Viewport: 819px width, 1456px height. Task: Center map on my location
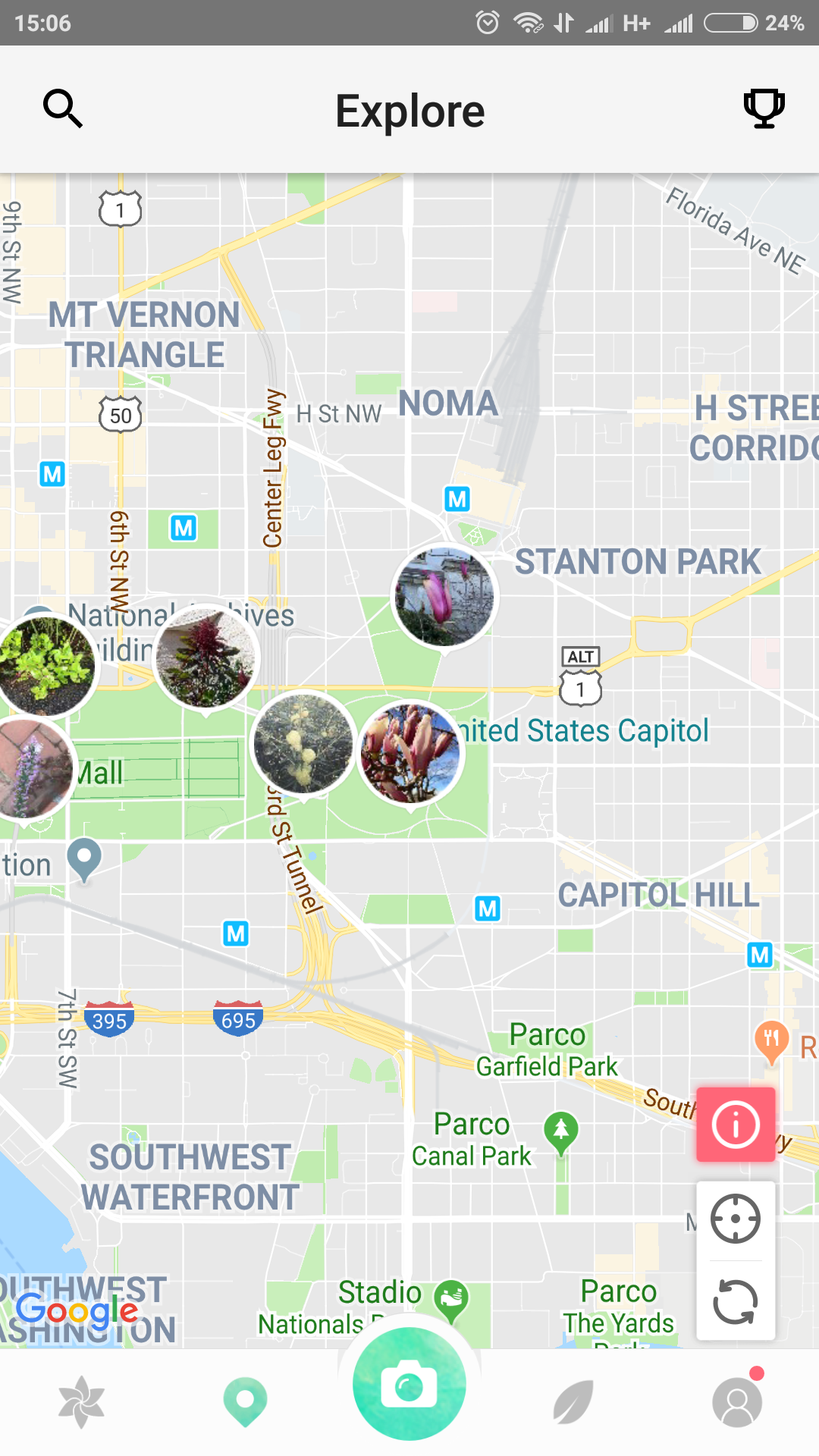(x=736, y=1219)
